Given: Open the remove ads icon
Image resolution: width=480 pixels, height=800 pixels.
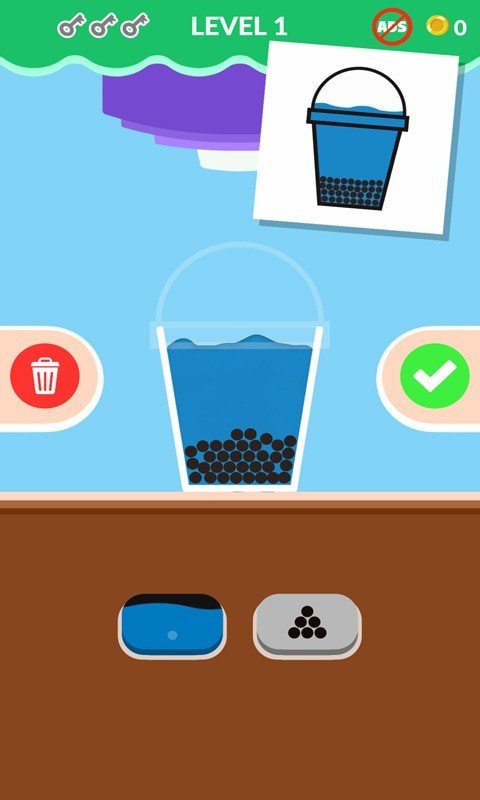Looking at the screenshot, I should click(x=392, y=27).
